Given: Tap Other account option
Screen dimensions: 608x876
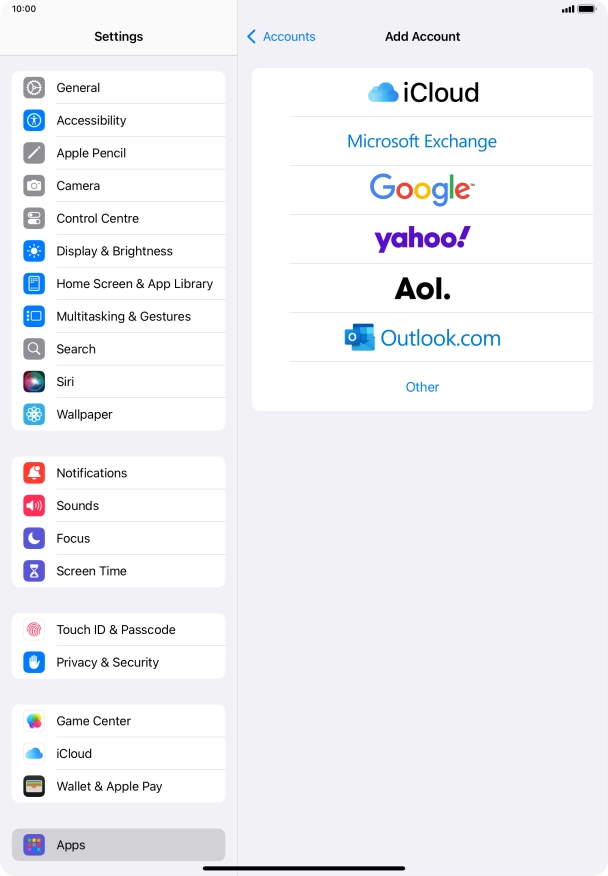Looking at the screenshot, I should pos(422,387).
